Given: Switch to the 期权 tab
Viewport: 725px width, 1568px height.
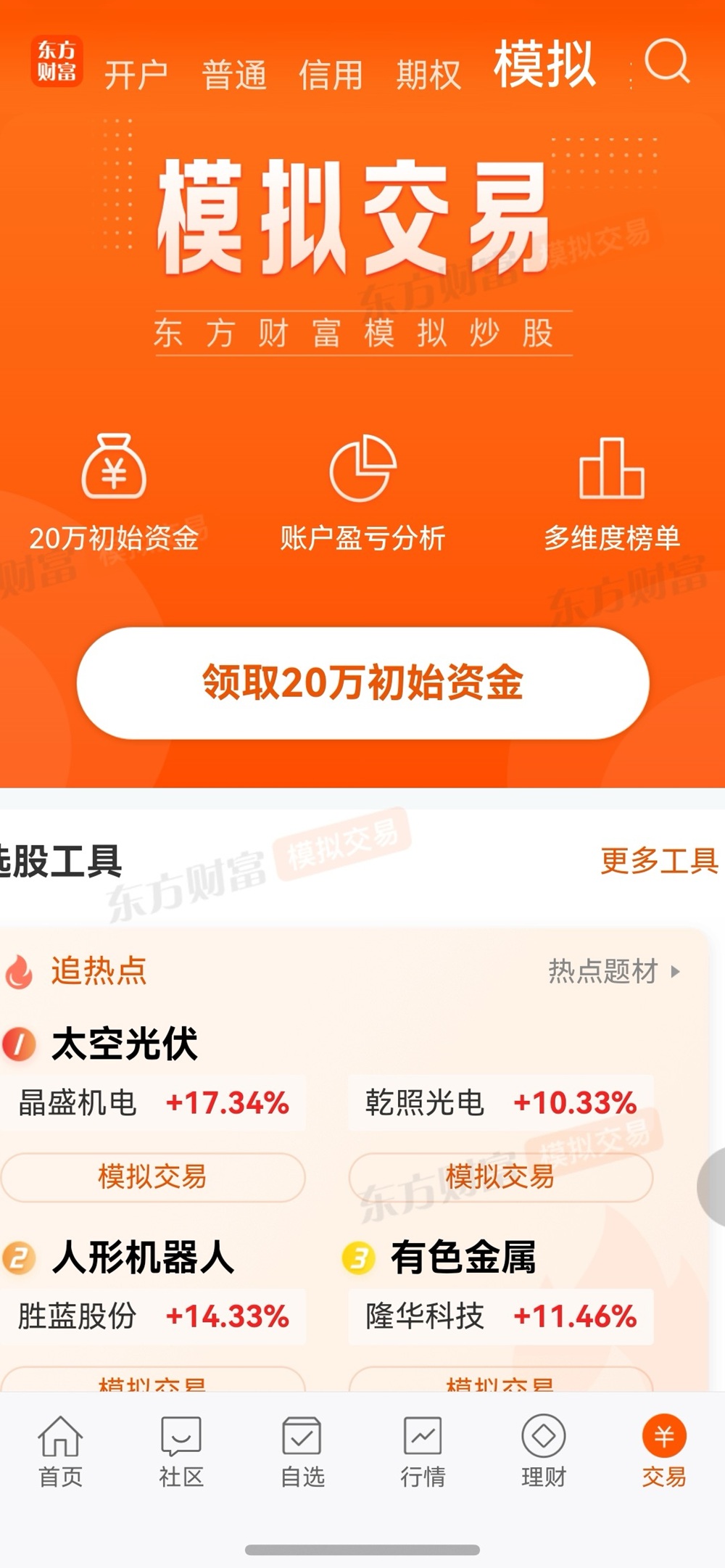Looking at the screenshot, I should click(x=428, y=75).
